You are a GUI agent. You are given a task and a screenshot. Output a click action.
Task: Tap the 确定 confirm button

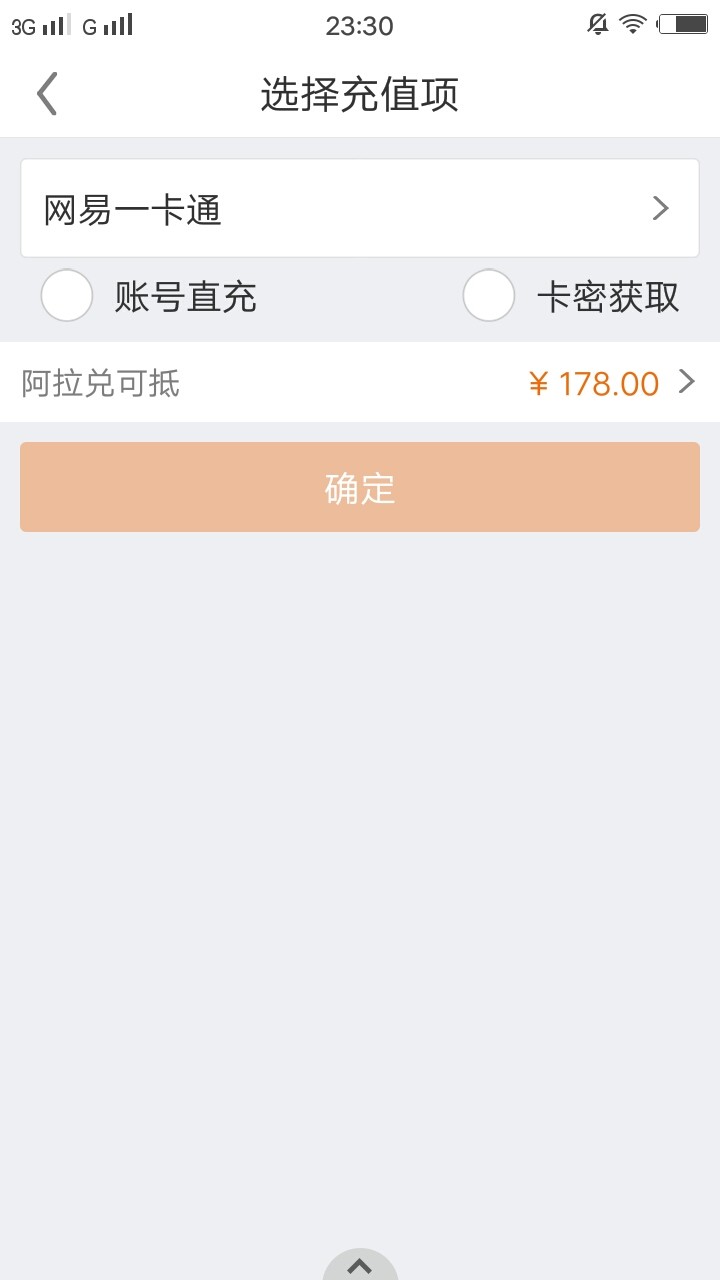pos(360,487)
